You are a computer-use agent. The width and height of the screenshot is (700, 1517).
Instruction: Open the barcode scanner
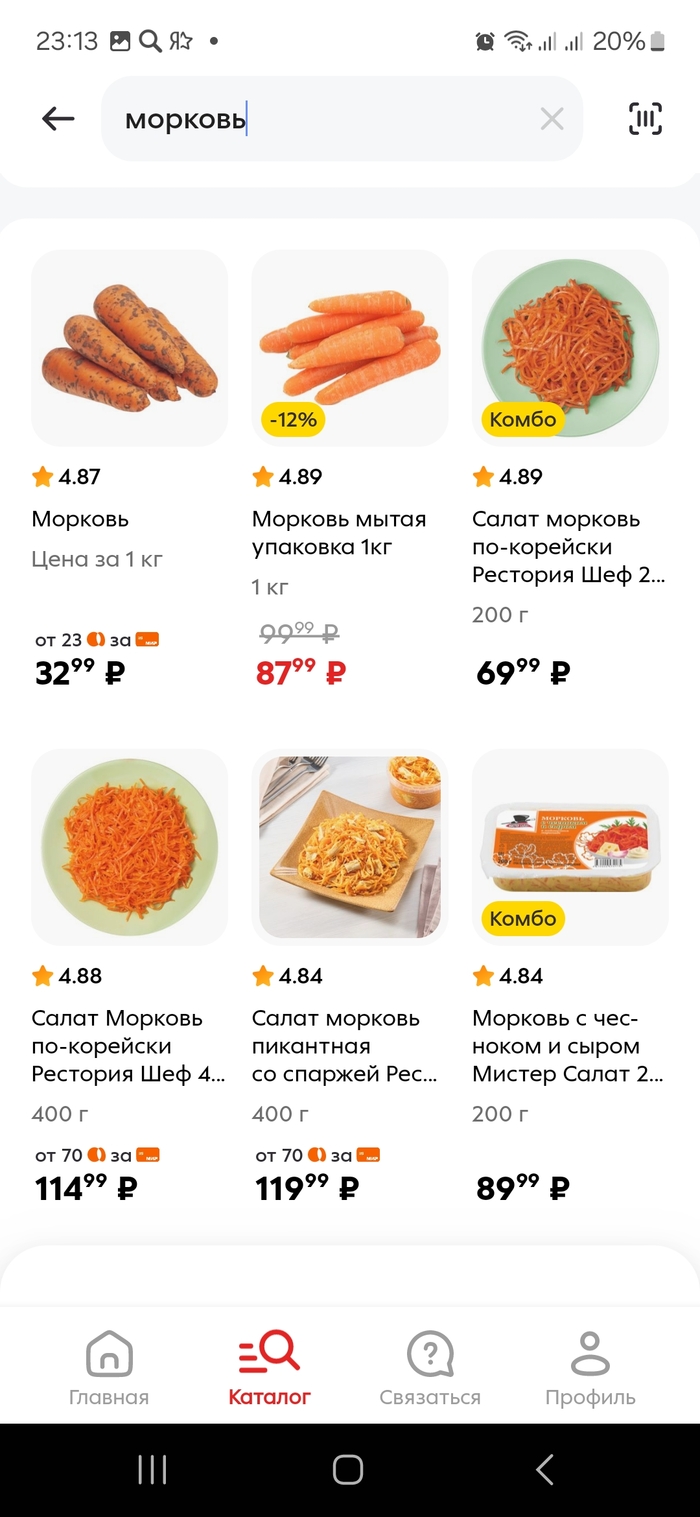(x=645, y=119)
